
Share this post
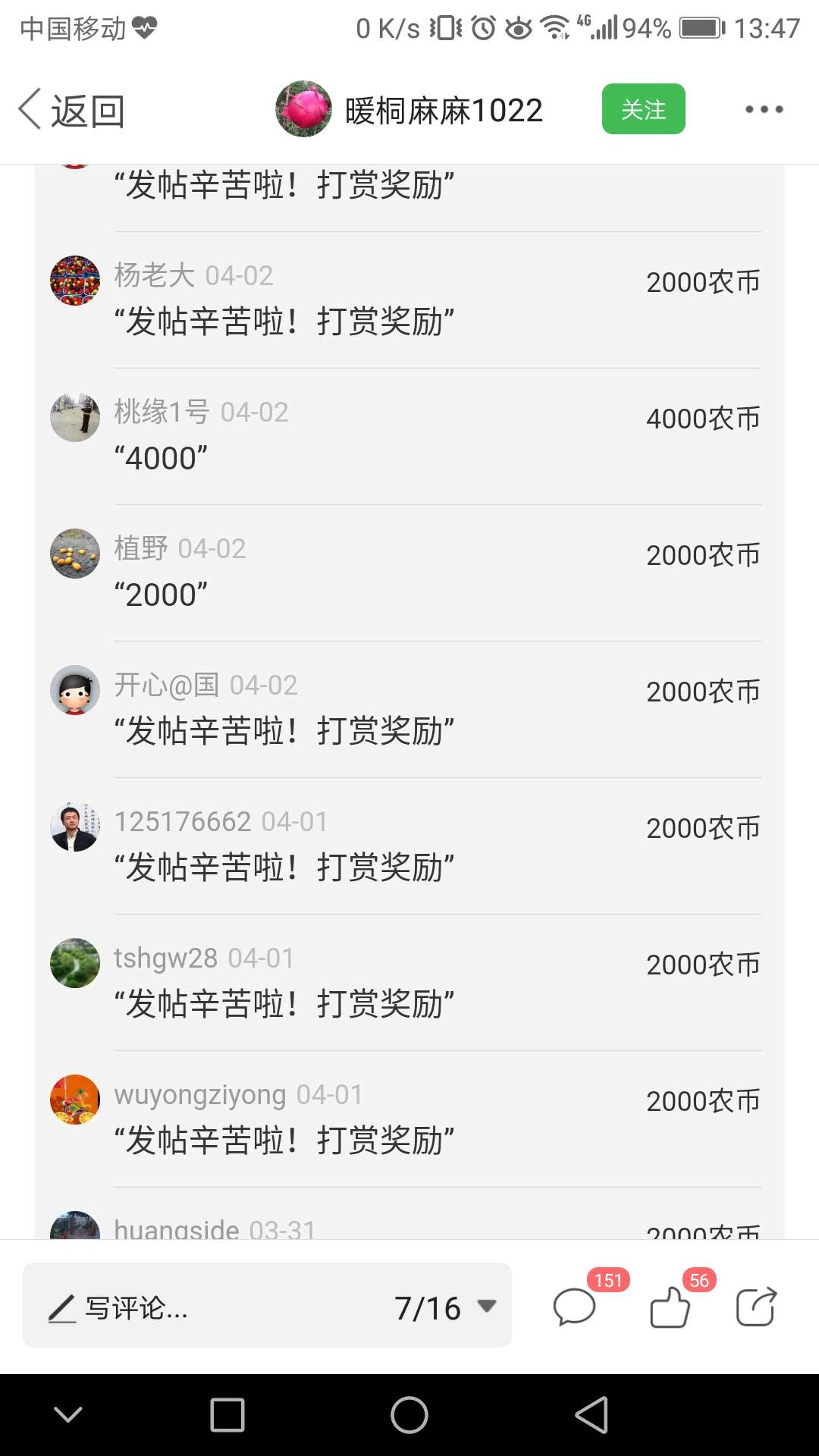click(756, 1307)
